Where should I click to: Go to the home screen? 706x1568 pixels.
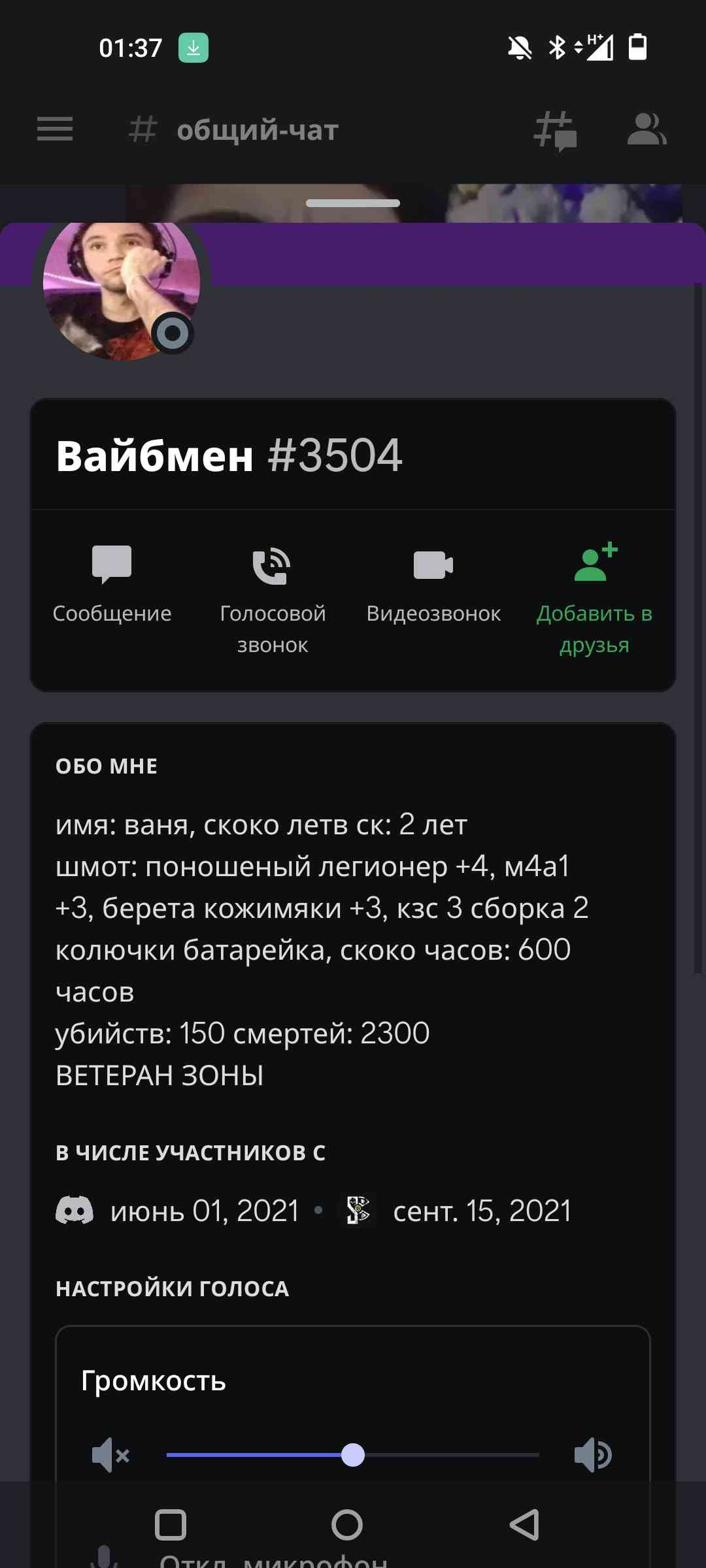346,1525
